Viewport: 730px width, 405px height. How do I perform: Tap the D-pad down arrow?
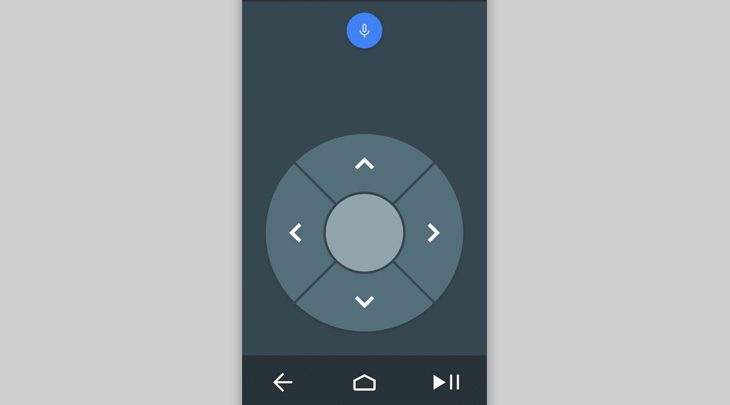pos(364,301)
